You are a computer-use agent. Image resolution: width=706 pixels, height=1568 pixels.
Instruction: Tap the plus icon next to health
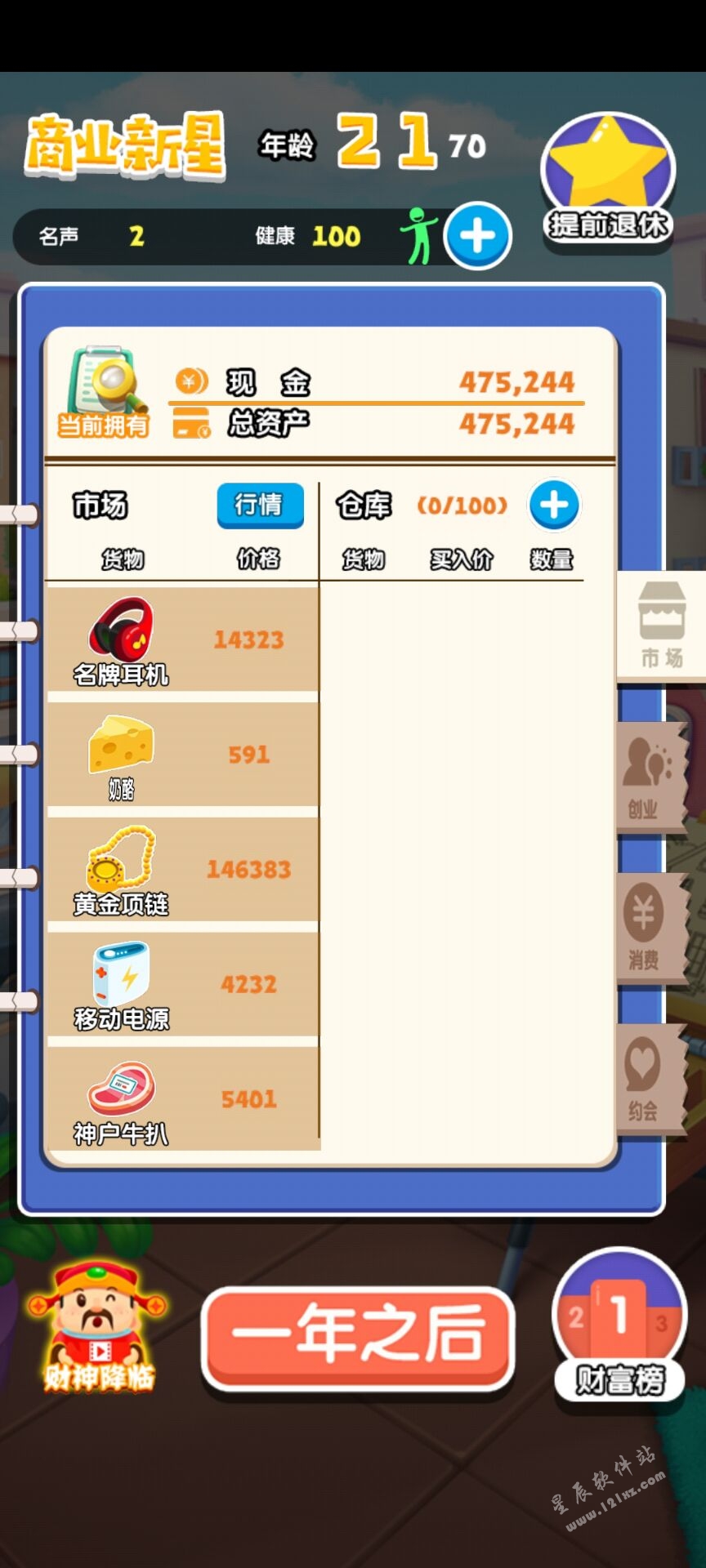click(477, 236)
